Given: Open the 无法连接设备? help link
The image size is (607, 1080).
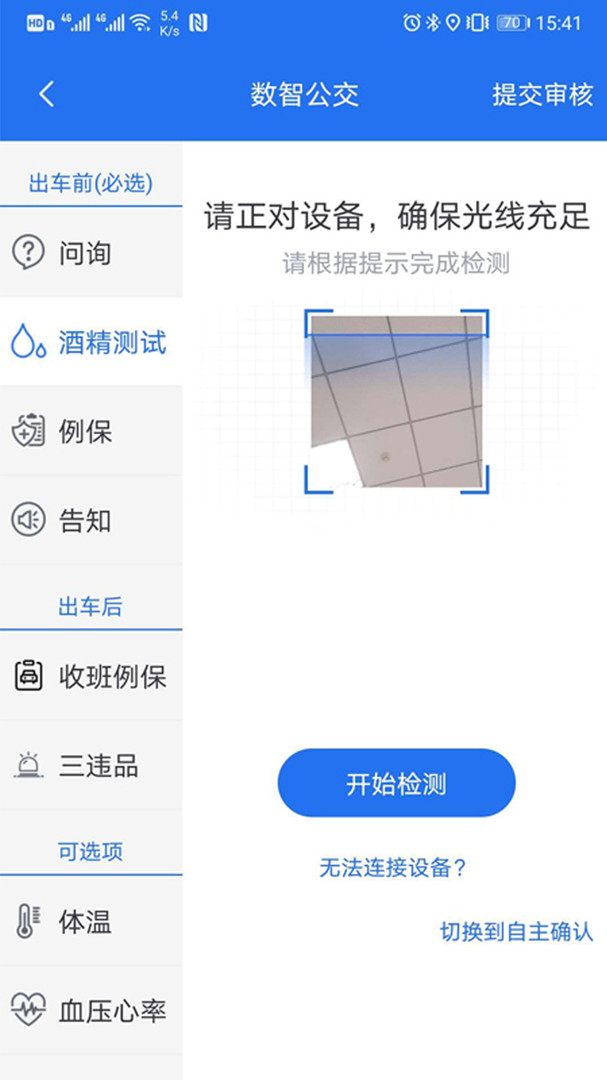Looking at the screenshot, I should point(393,868).
